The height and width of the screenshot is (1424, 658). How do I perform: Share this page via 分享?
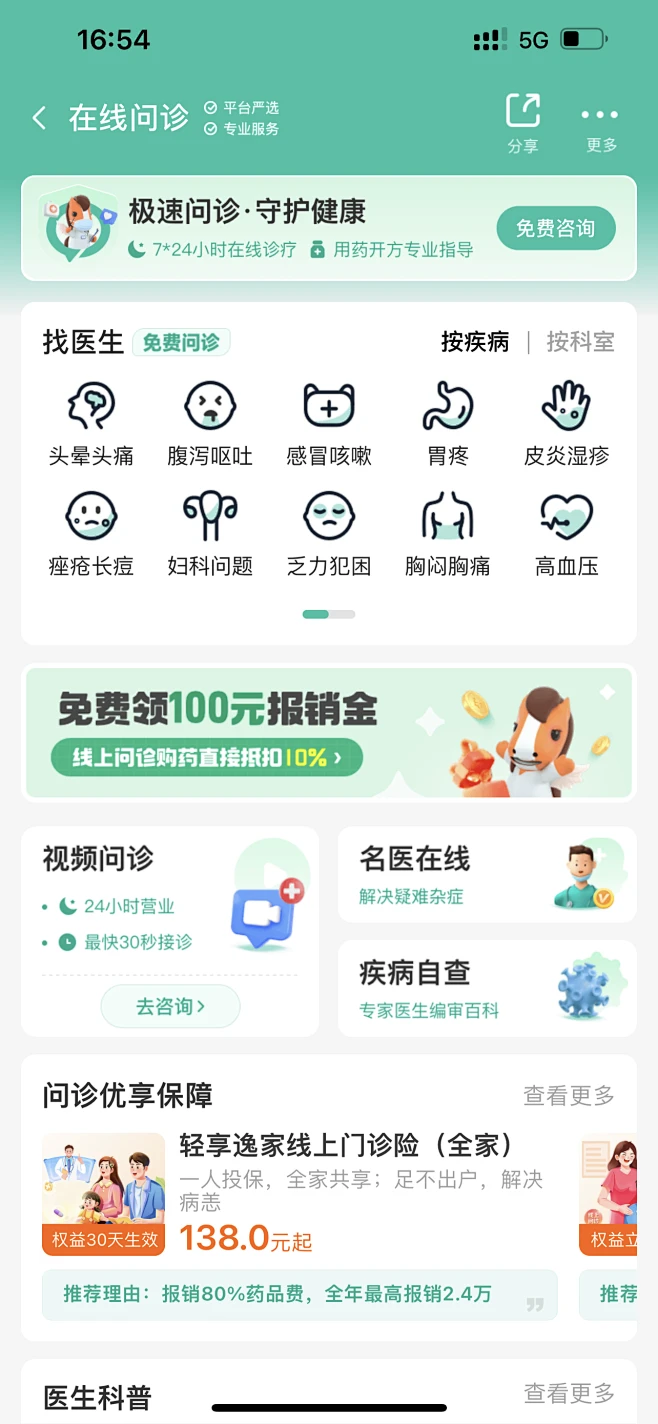pos(522,122)
